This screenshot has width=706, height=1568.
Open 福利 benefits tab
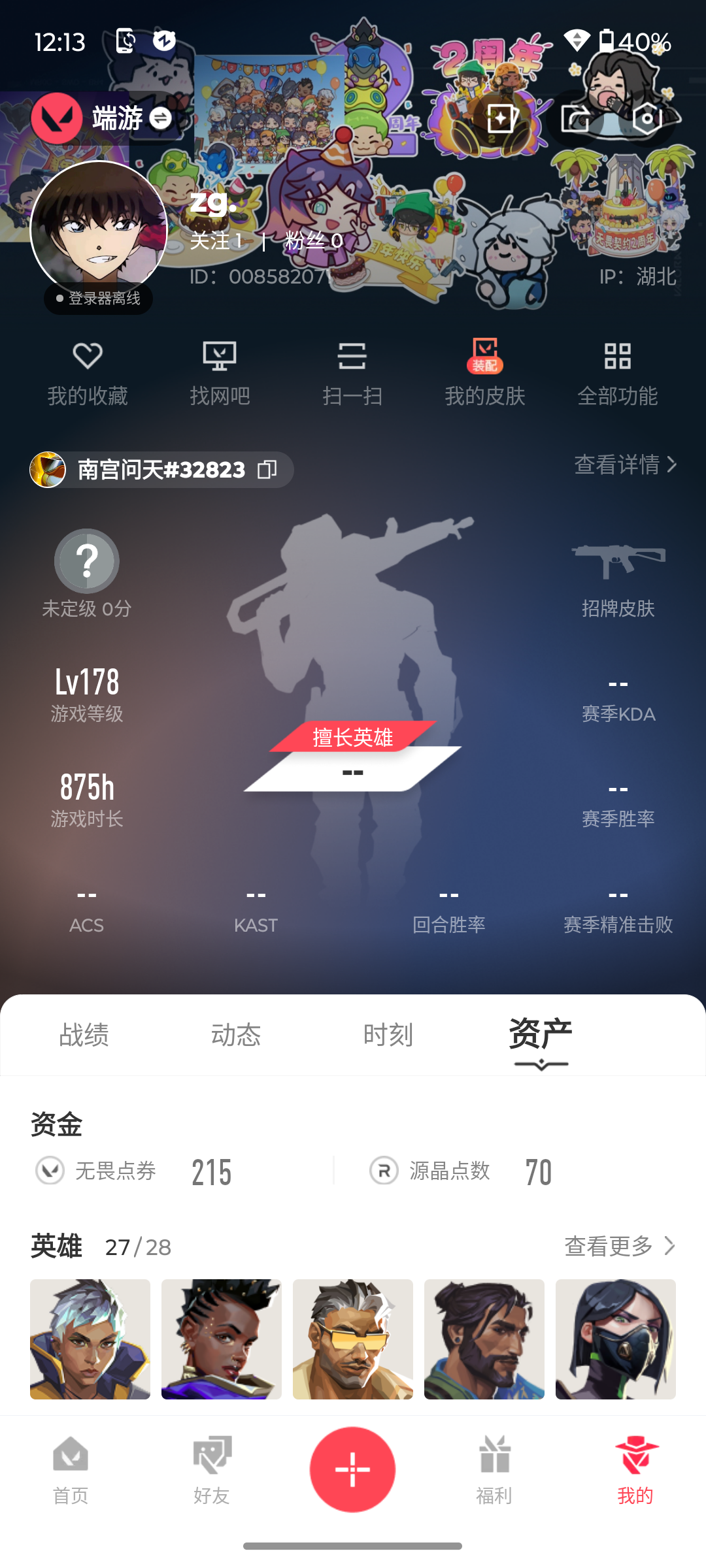click(494, 1470)
